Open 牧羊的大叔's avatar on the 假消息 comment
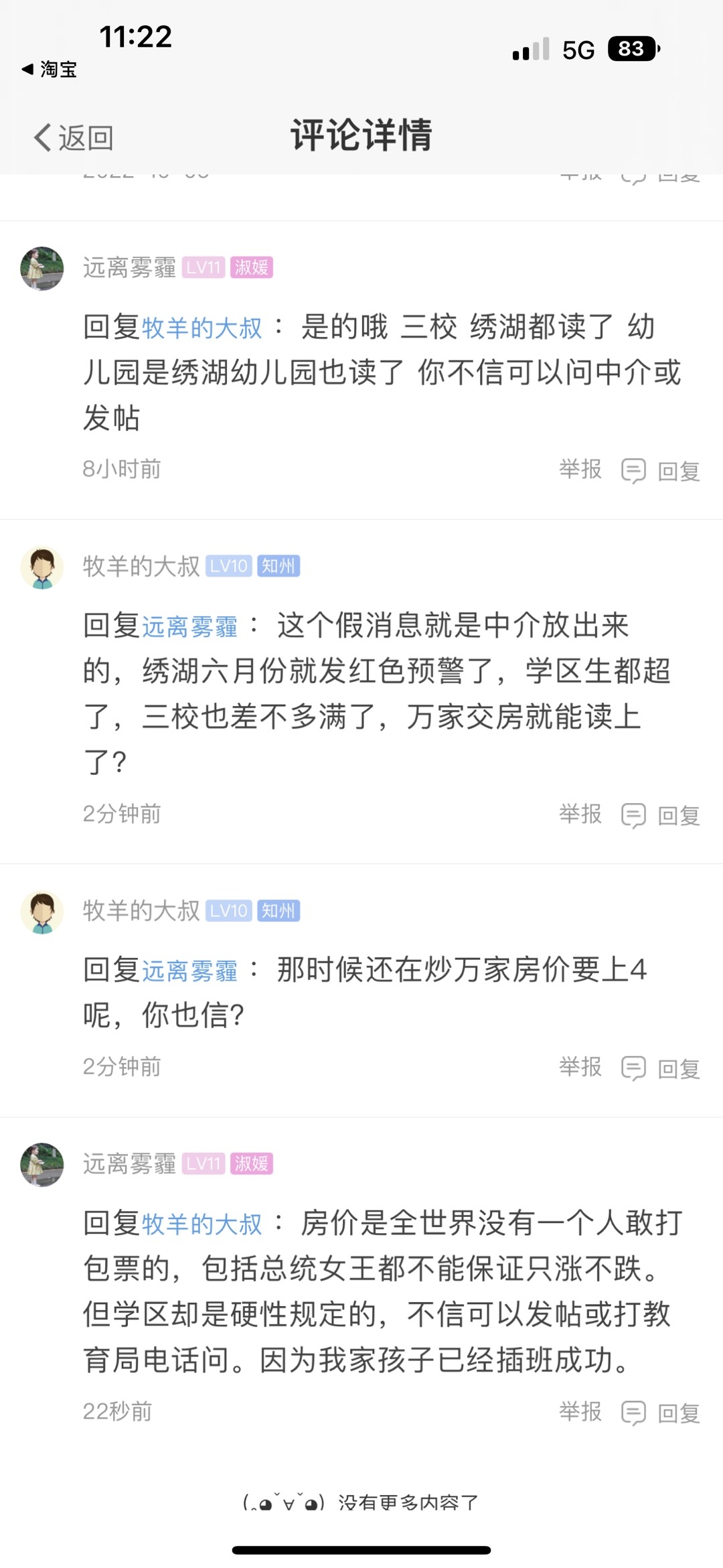Viewport: 723px width, 1568px height. (42, 567)
